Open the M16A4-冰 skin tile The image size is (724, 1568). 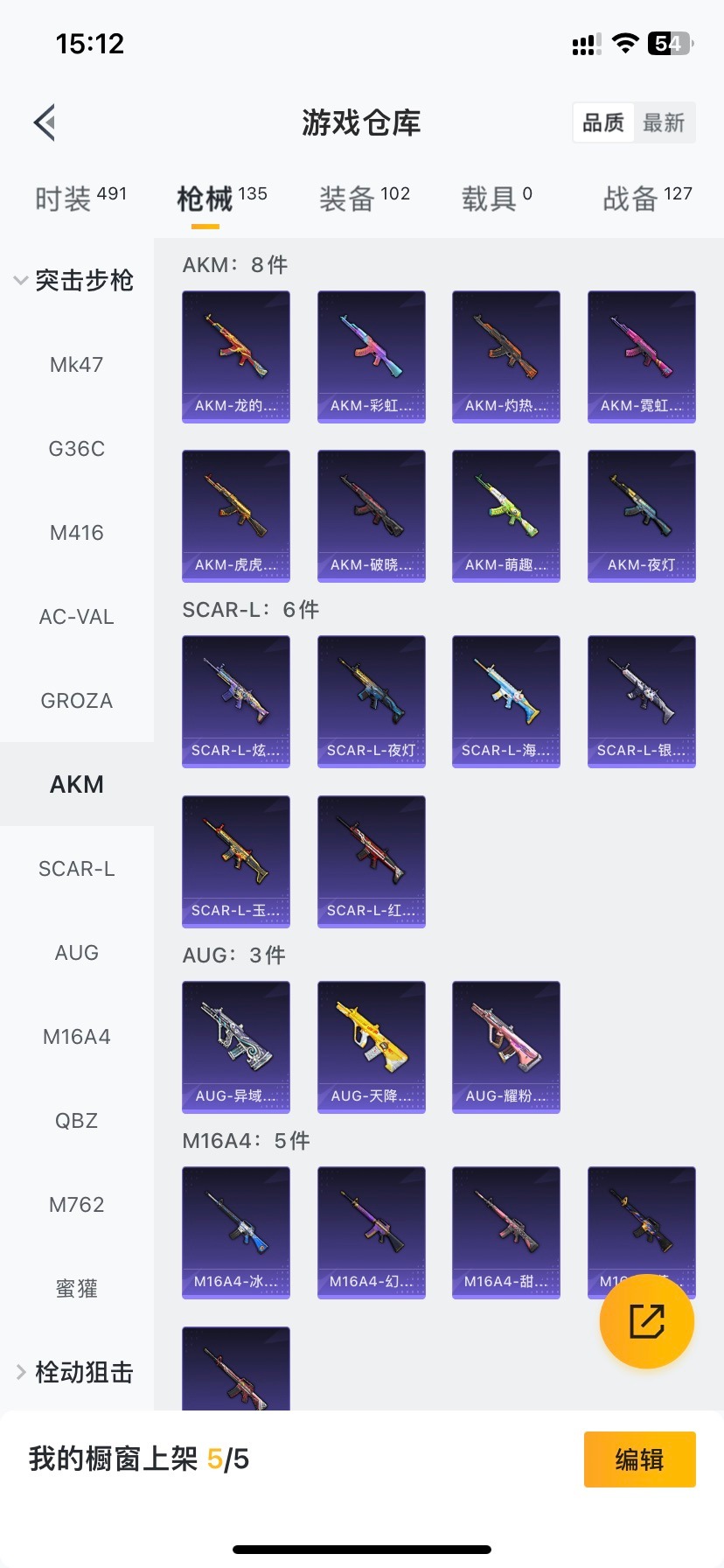tap(236, 1232)
